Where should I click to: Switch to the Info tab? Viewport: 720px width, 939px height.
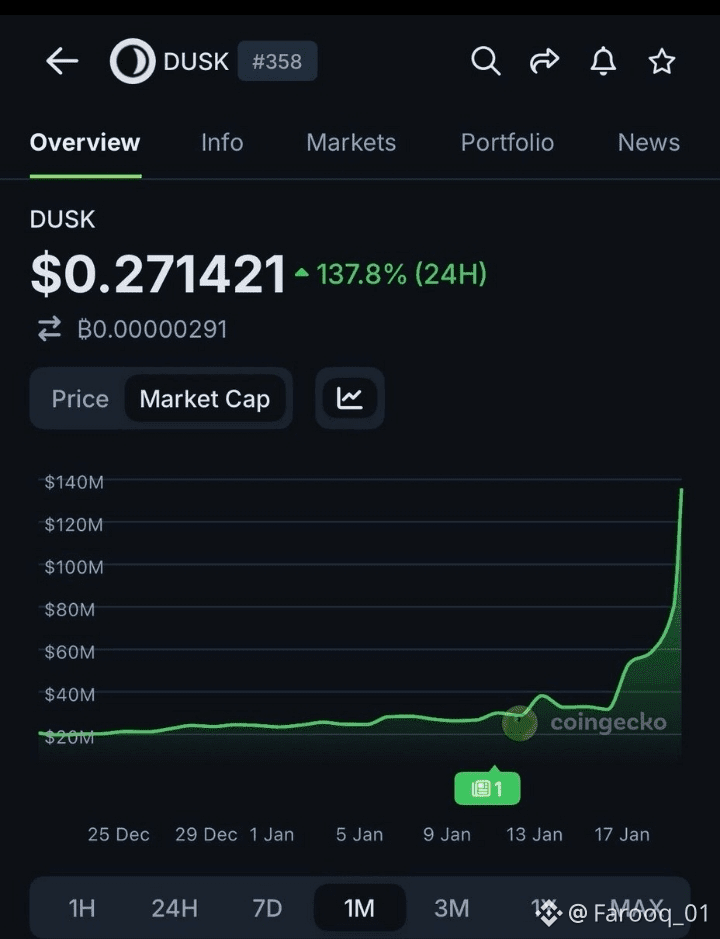tap(222, 142)
